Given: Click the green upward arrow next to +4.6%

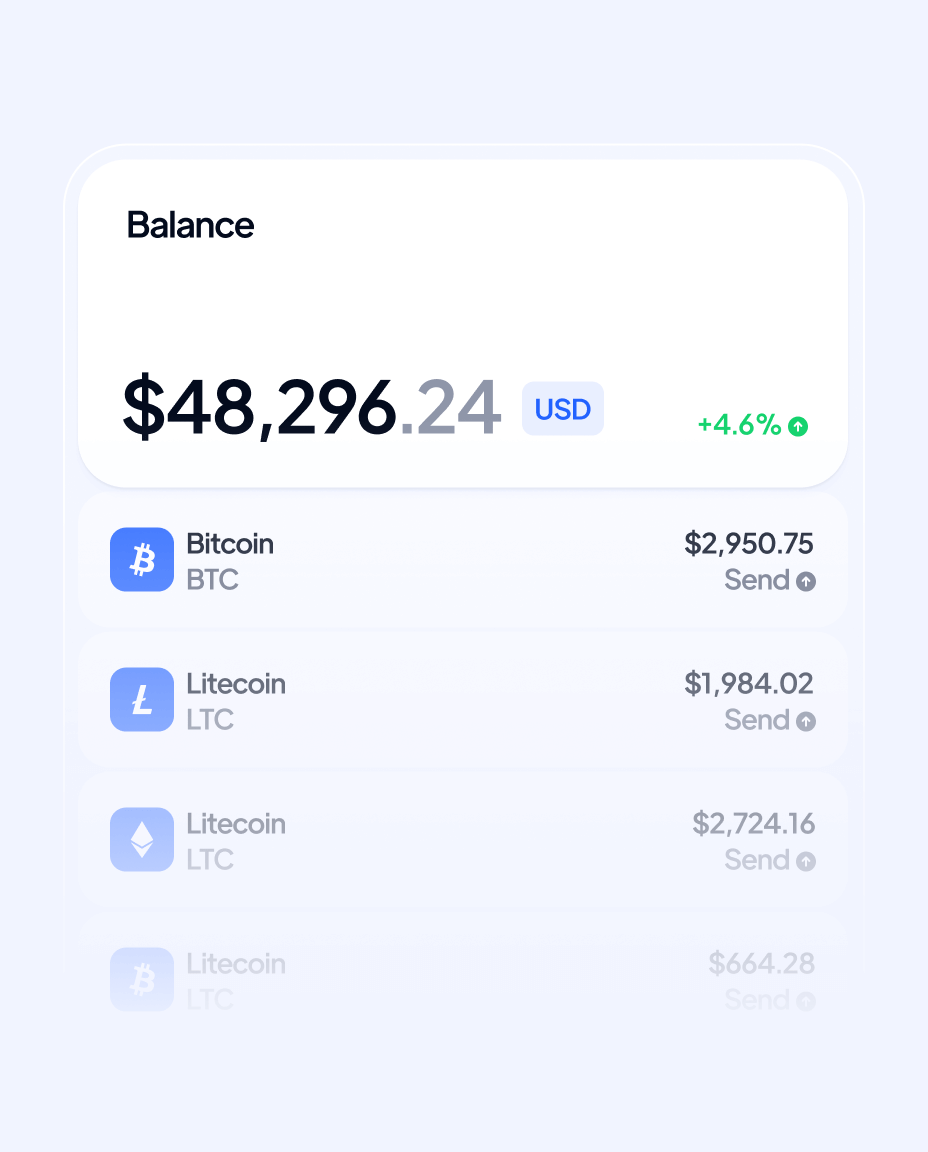Looking at the screenshot, I should pos(797,426).
